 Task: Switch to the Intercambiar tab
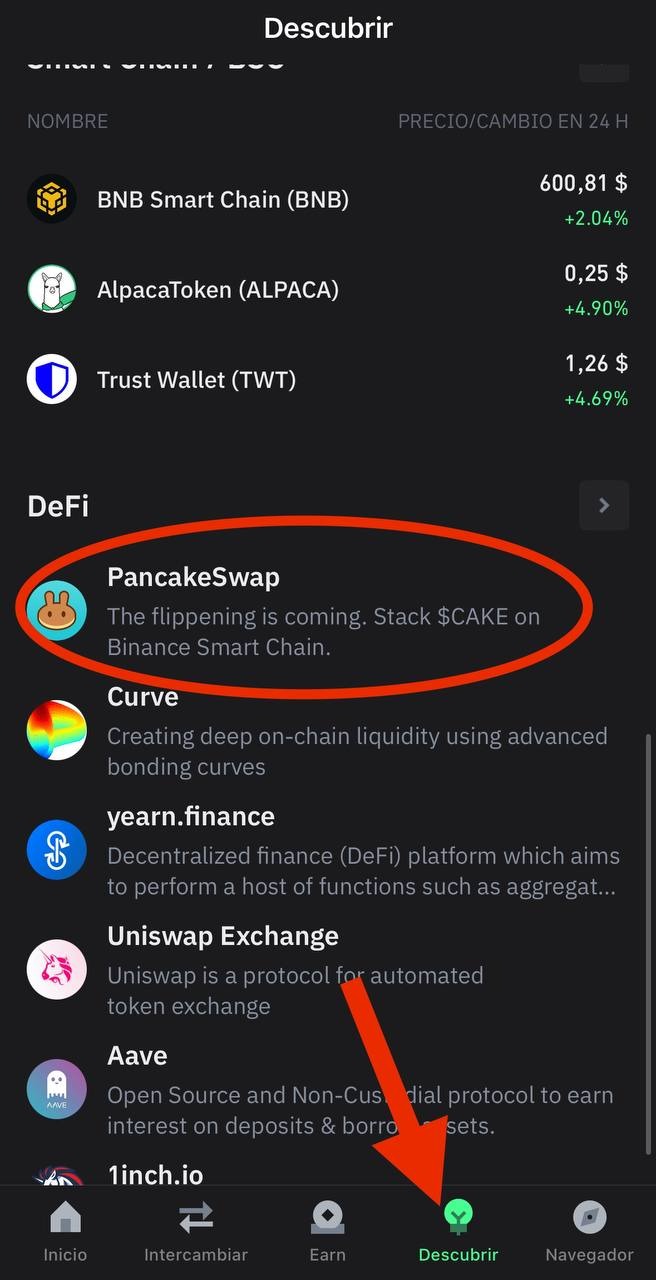(196, 1232)
